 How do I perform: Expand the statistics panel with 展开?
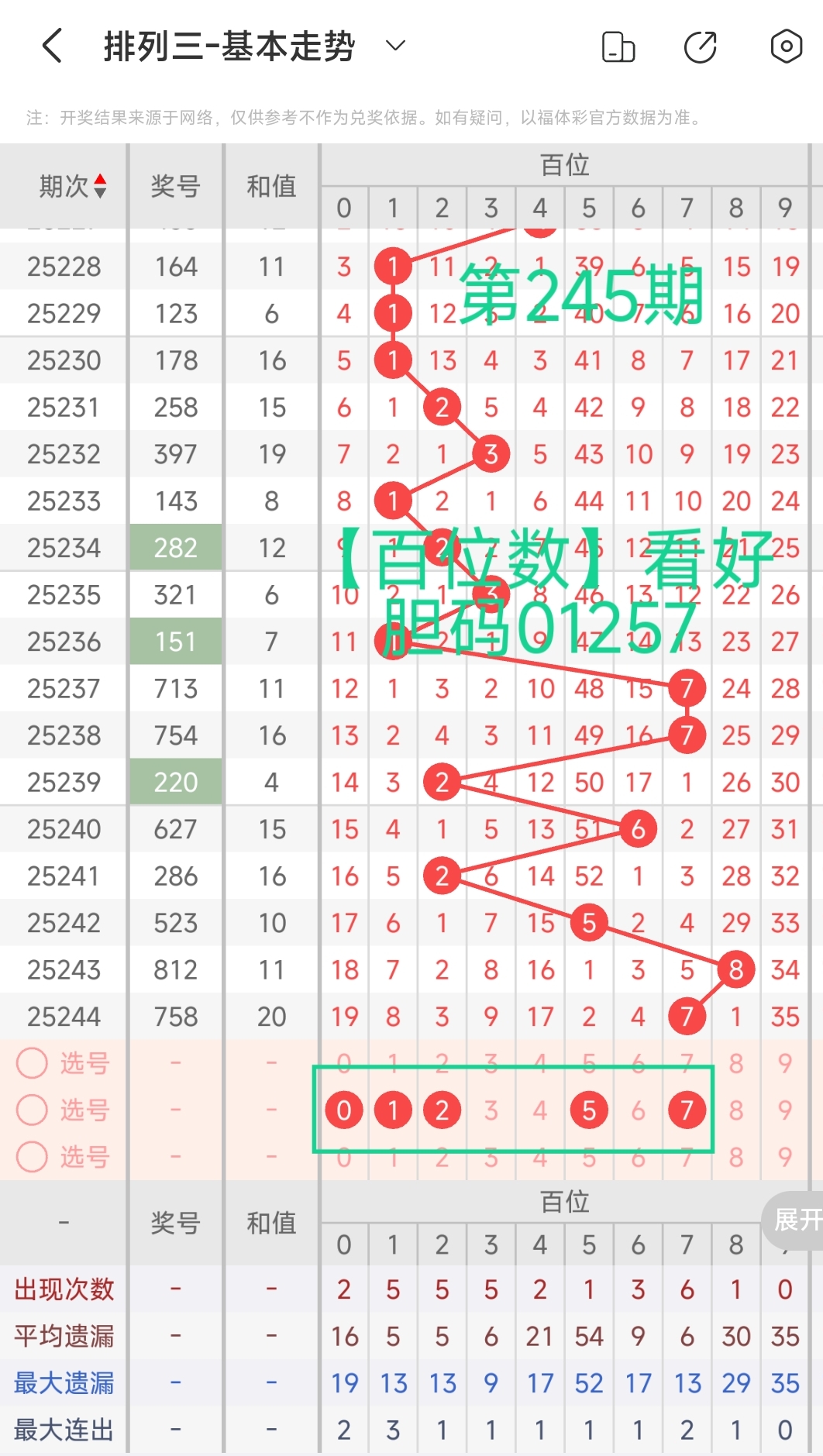(795, 1220)
